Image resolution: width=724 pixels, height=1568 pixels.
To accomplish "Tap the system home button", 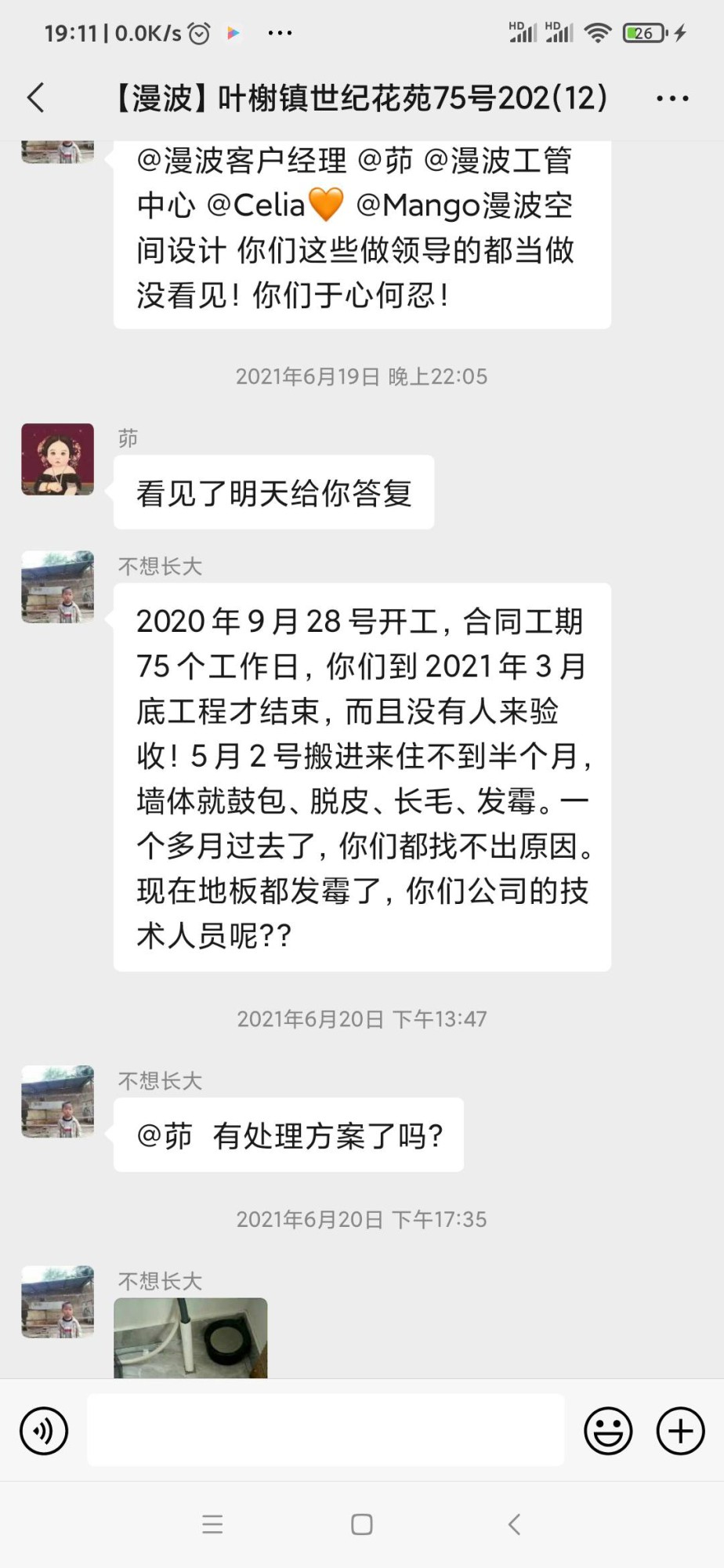I will (361, 1524).
